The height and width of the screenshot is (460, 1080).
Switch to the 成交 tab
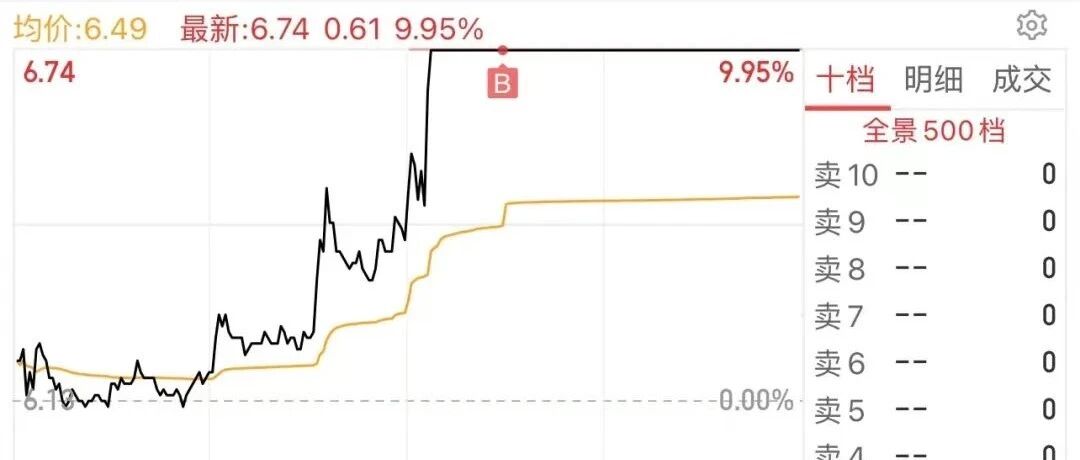[x=1021, y=81]
